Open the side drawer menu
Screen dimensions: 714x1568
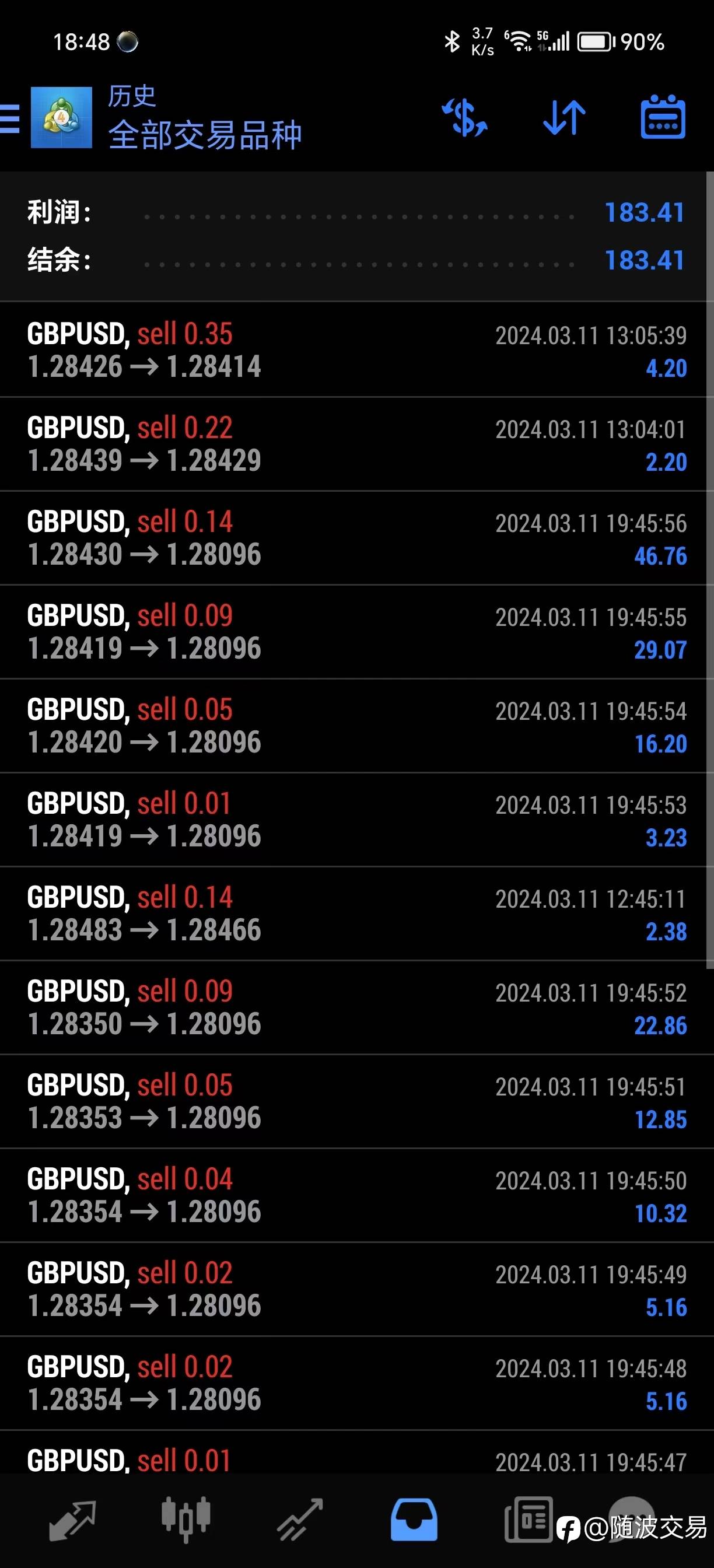point(11,118)
